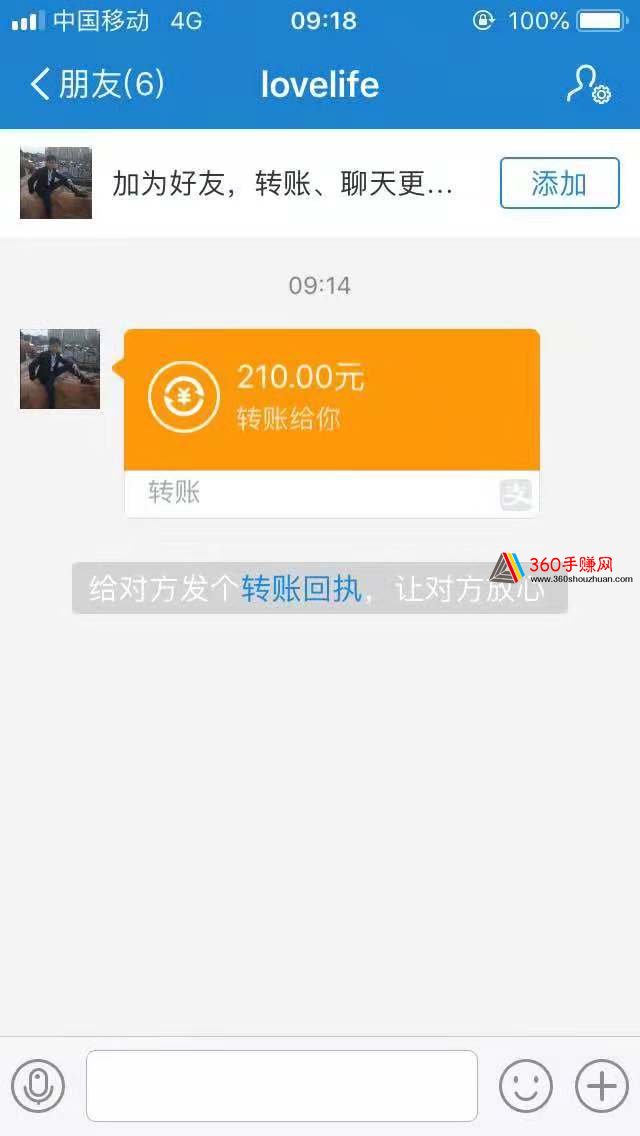Open the emoji picker
This screenshot has width=640, height=1136.
click(526, 1086)
